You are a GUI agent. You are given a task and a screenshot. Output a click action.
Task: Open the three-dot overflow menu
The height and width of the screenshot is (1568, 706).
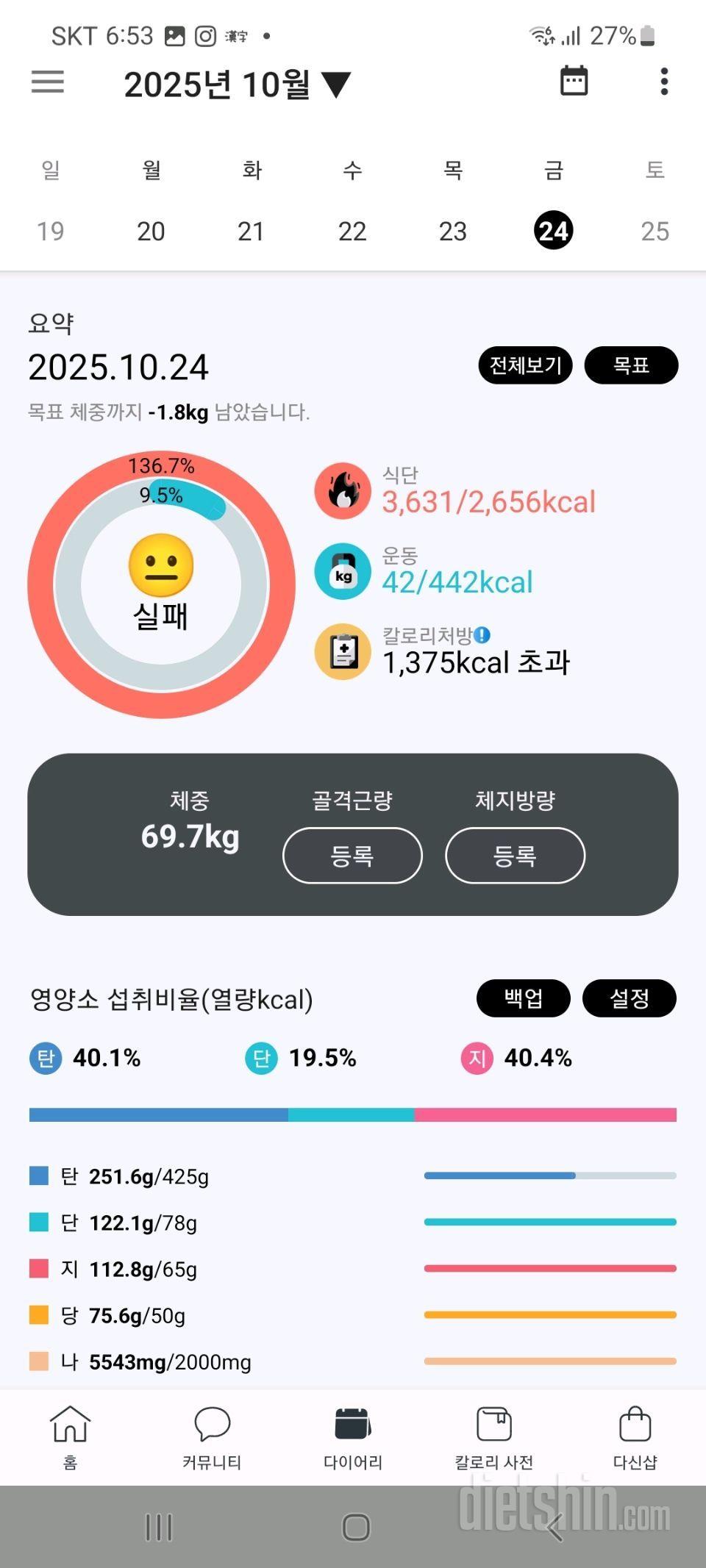(x=664, y=82)
